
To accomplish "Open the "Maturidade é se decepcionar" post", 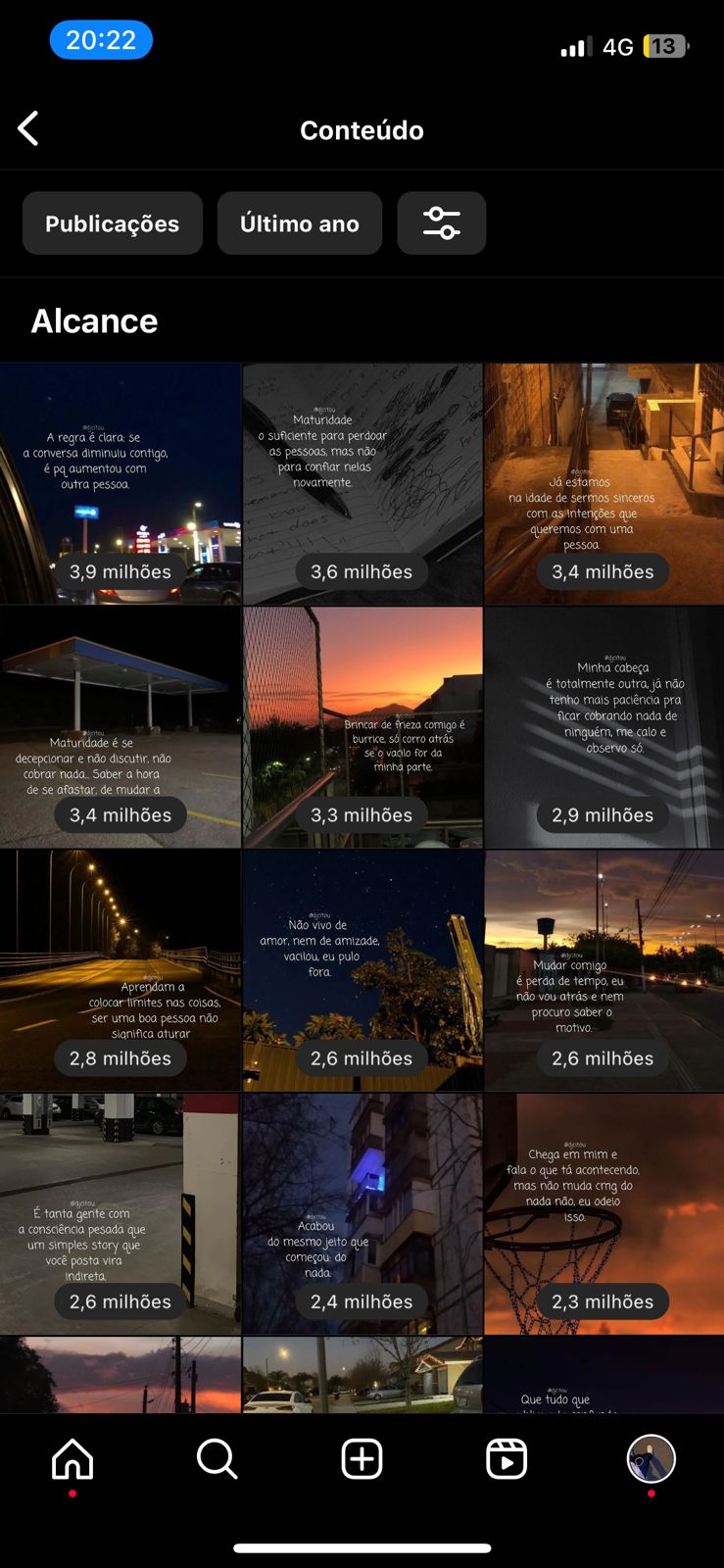I will point(120,727).
